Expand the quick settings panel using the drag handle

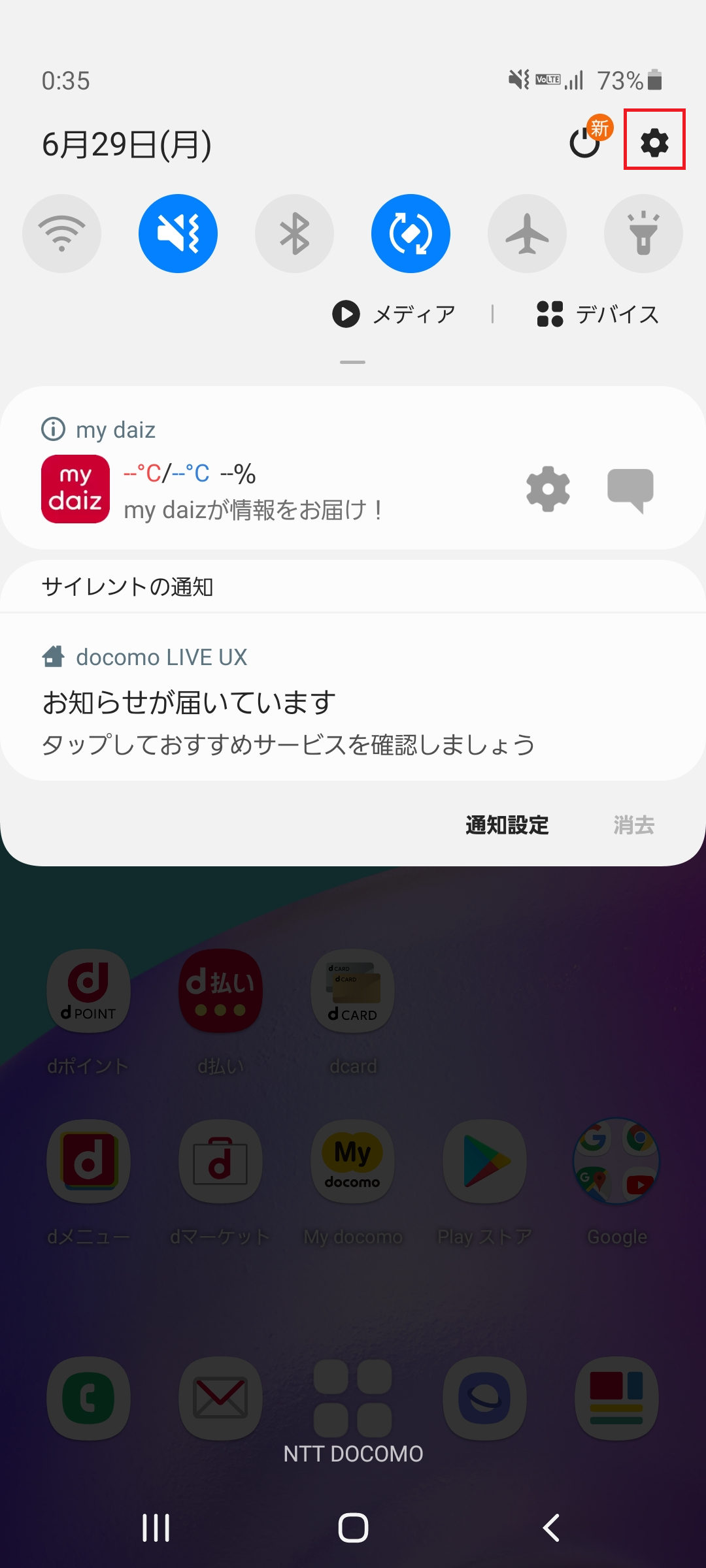click(x=352, y=363)
